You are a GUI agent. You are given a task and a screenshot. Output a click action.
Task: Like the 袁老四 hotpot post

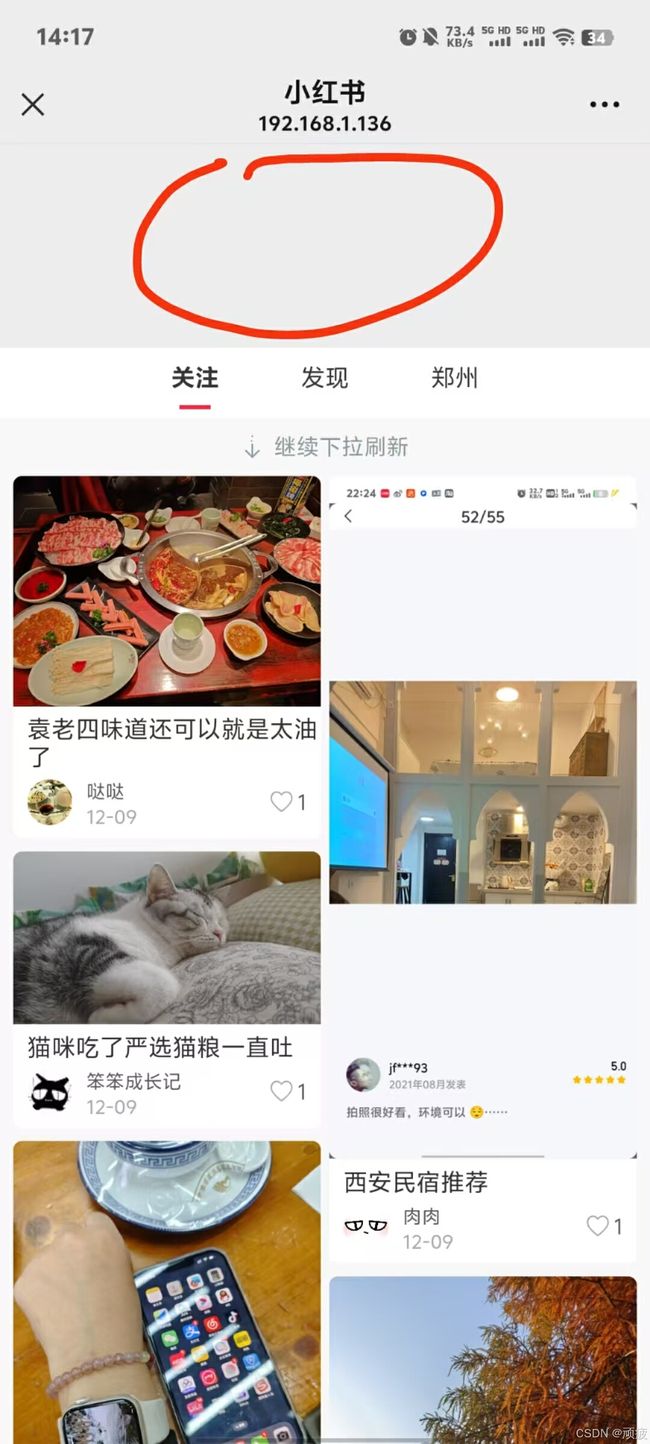pyautogui.click(x=288, y=802)
